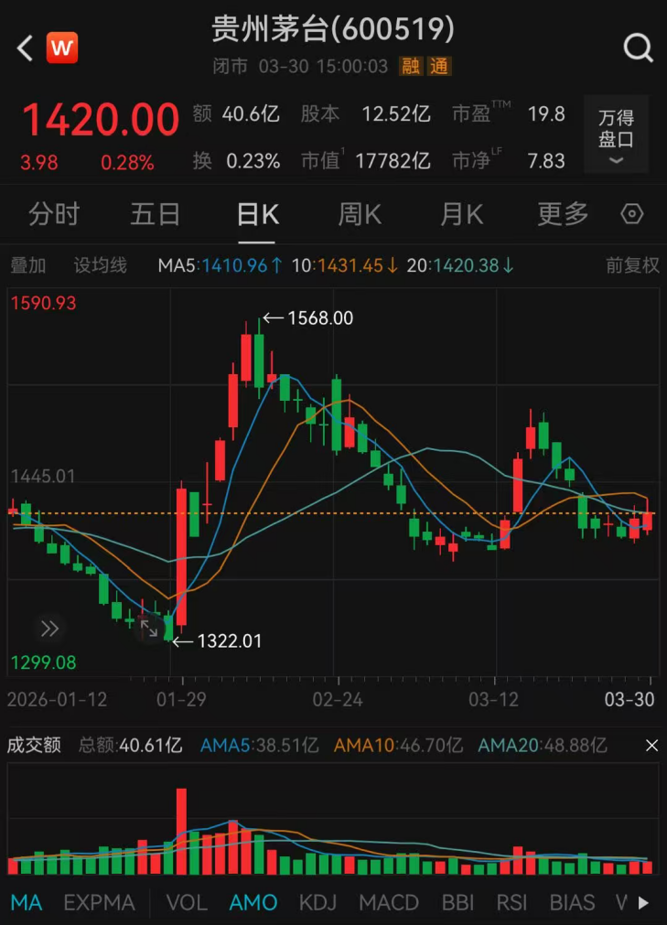Open chart settings hexagon icon
Screen dimensions: 667x925
(x=632, y=214)
